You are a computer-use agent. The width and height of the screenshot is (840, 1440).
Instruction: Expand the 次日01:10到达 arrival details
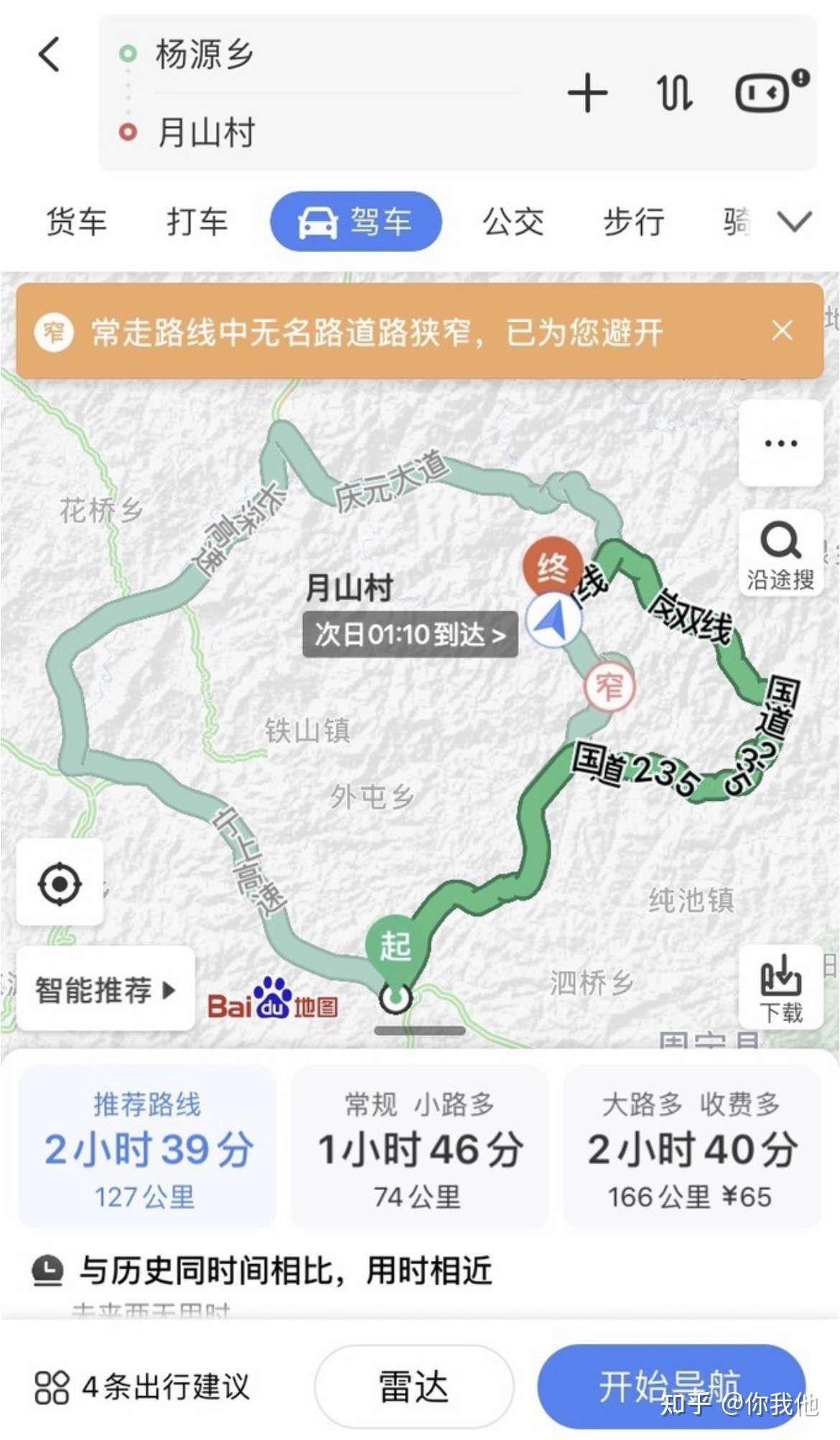[410, 633]
